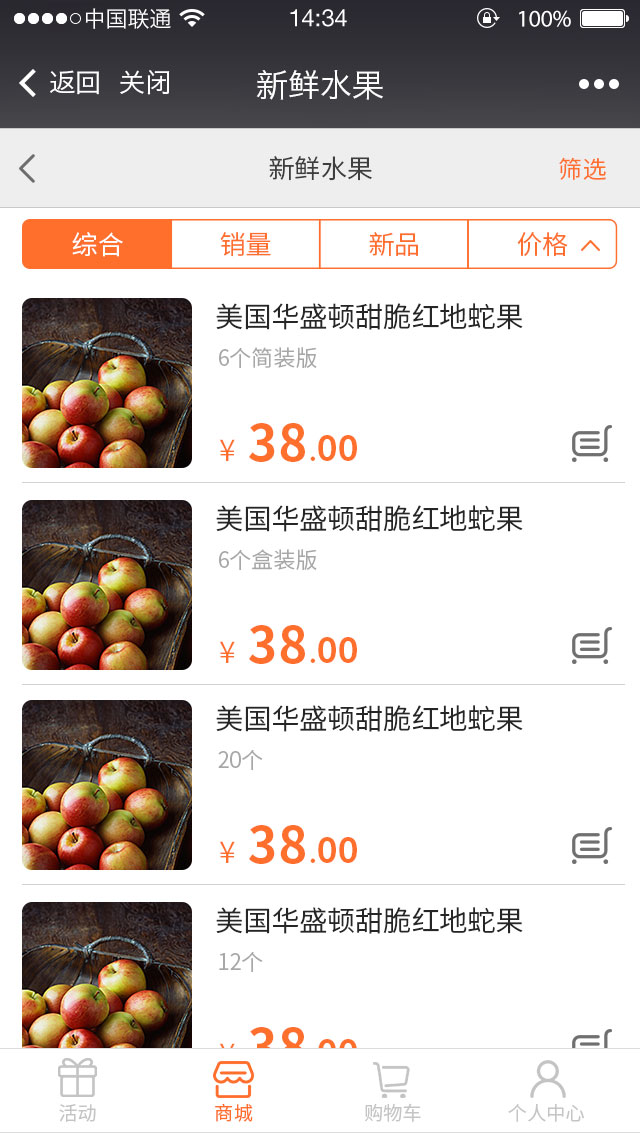Open the 个人中心 profile tab
This screenshot has height=1136, width=640.
click(x=546, y=1091)
